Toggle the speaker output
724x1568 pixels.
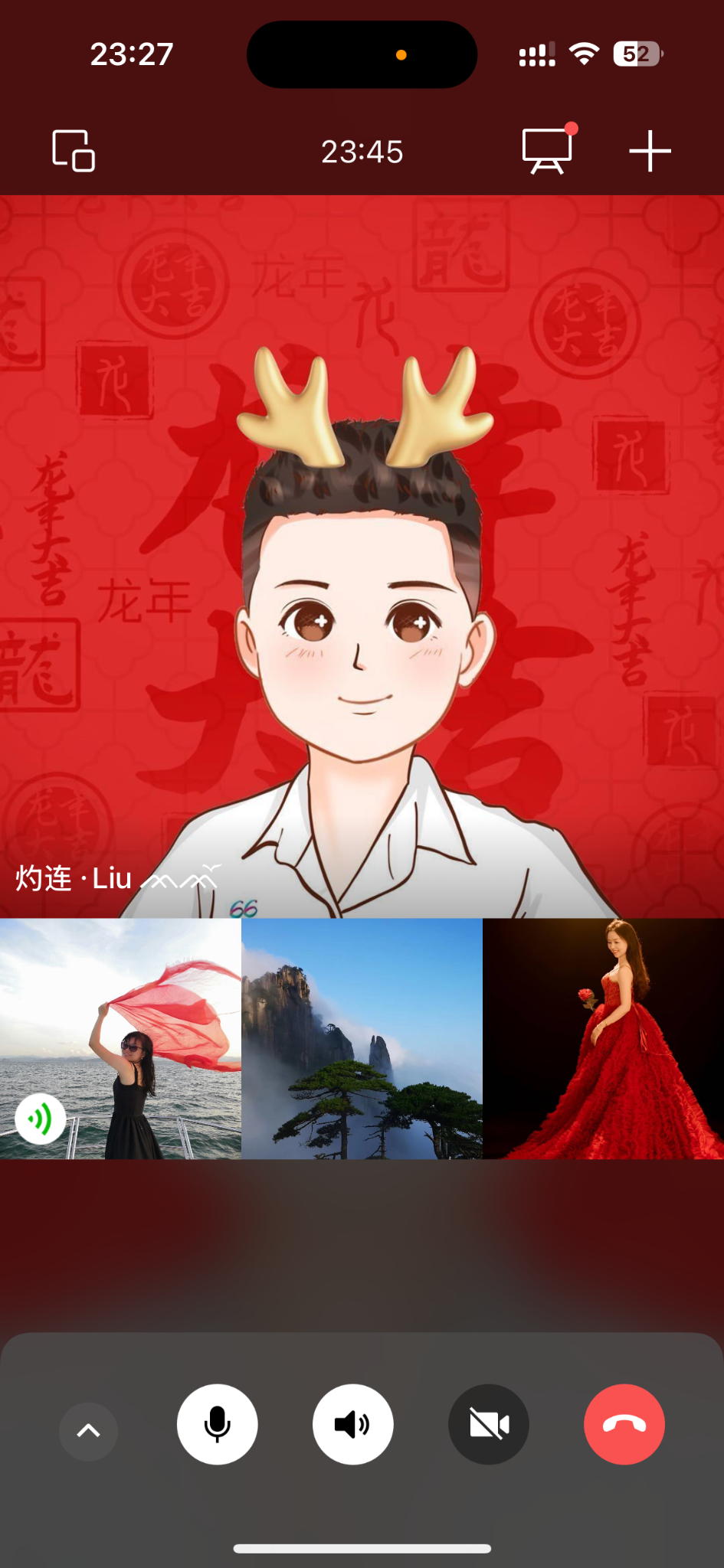click(x=353, y=1425)
